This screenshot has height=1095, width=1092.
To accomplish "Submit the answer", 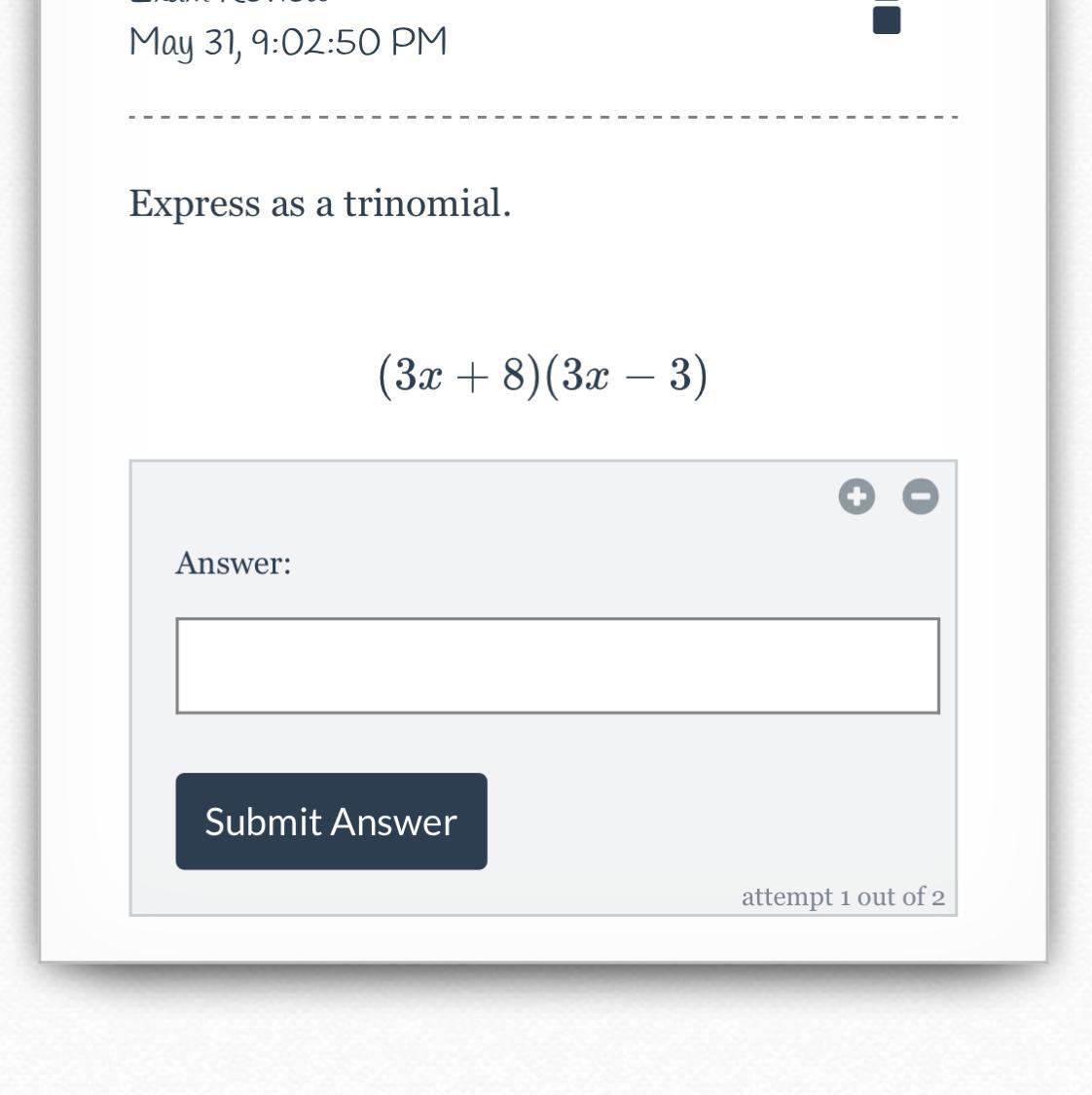I will tap(331, 821).
